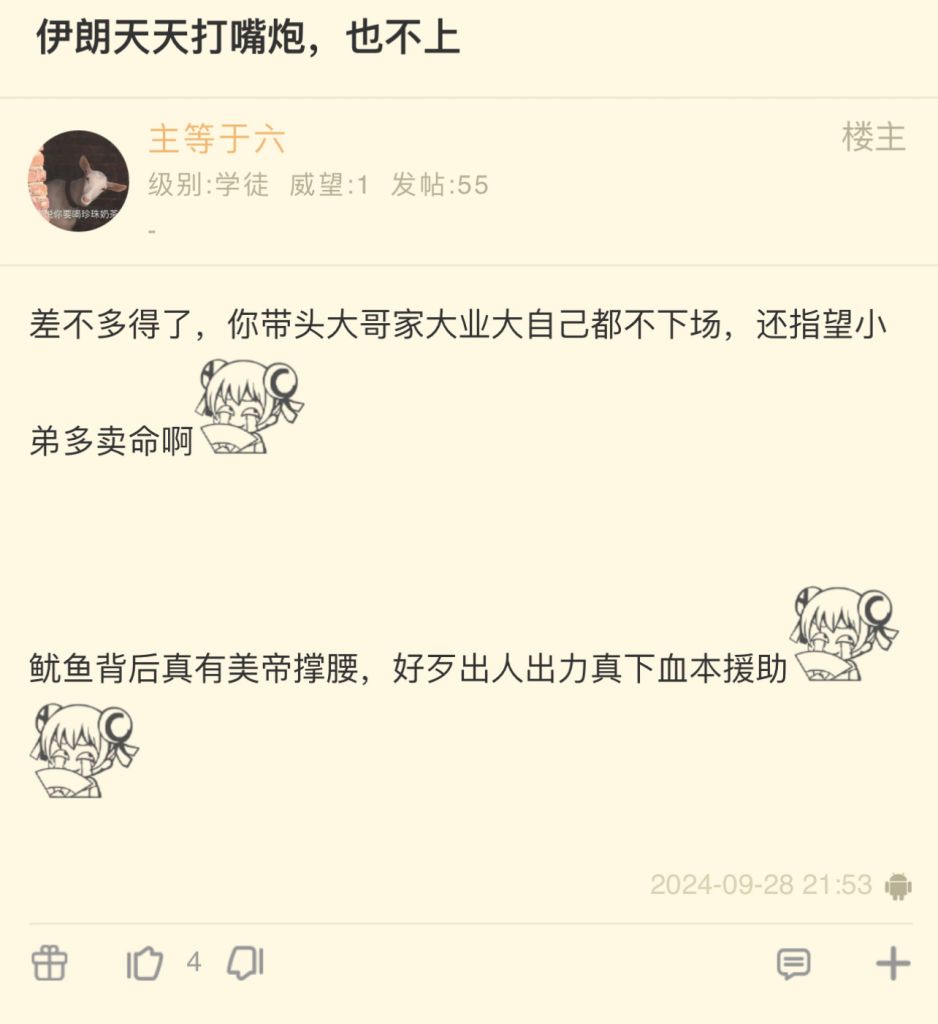This screenshot has height=1024, width=938.
Task: Upvote this post with thumbs up
Action: [145, 963]
